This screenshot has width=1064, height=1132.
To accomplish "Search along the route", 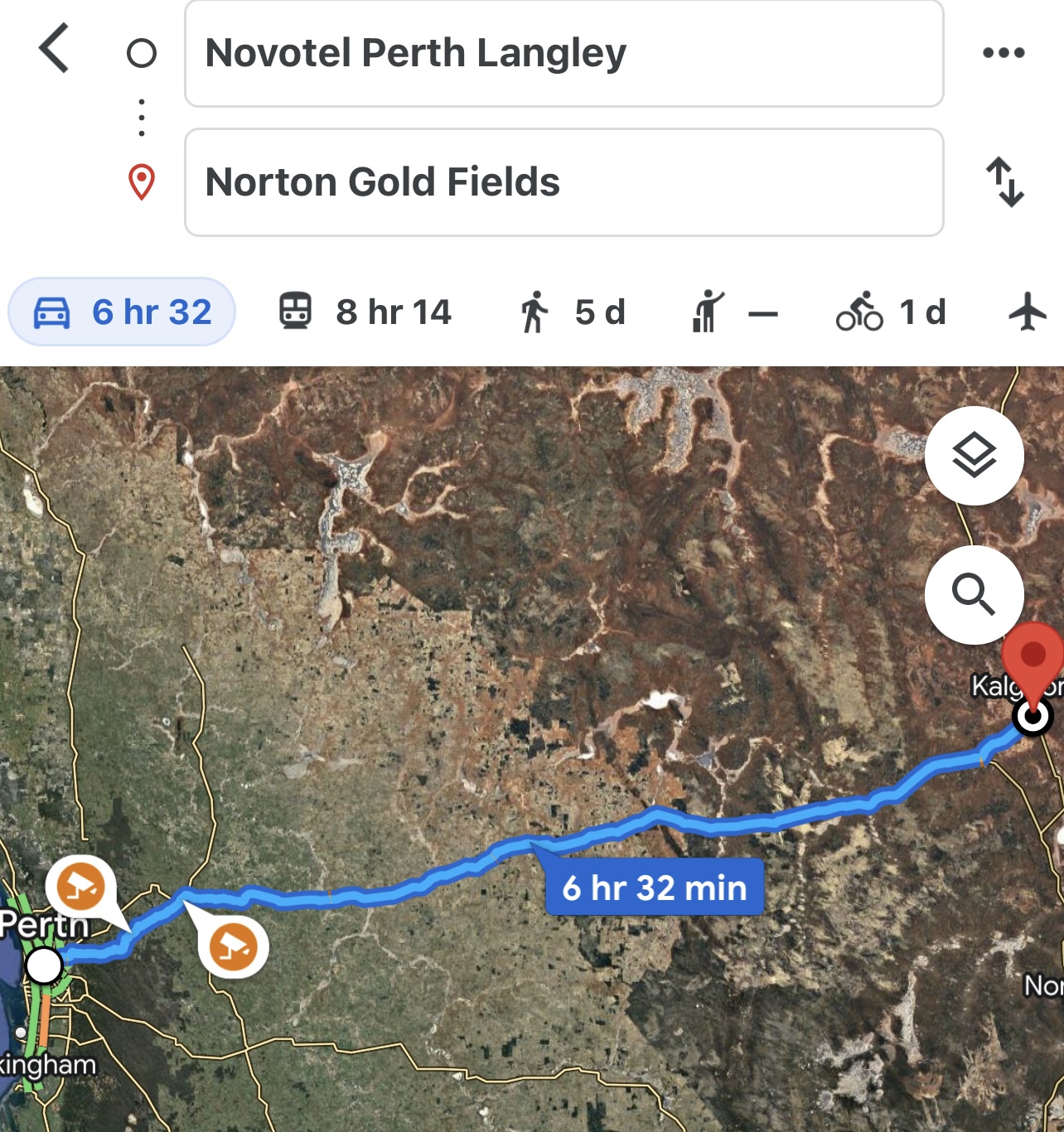I will click(974, 594).
